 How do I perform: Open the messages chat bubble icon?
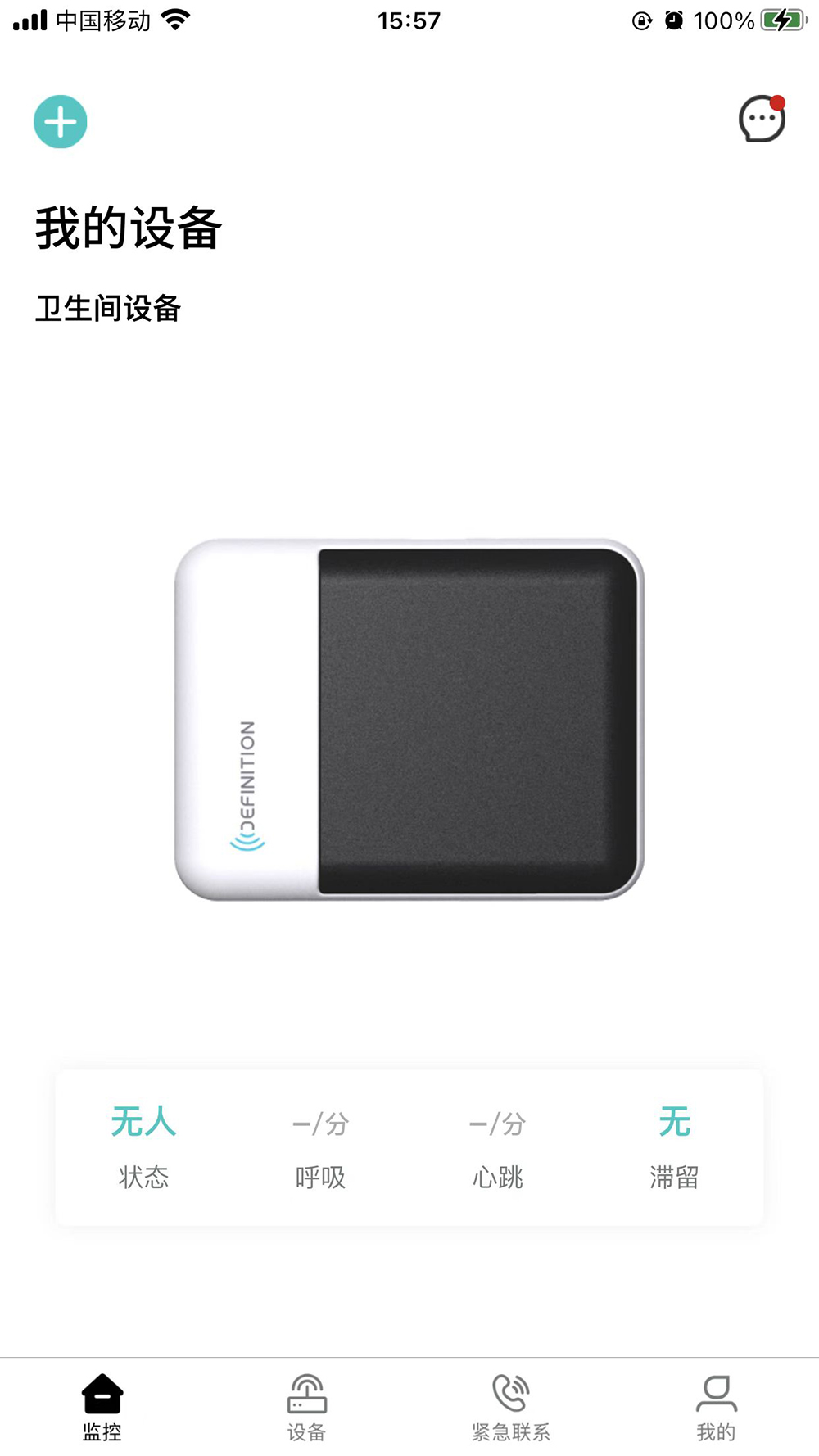tap(762, 119)
